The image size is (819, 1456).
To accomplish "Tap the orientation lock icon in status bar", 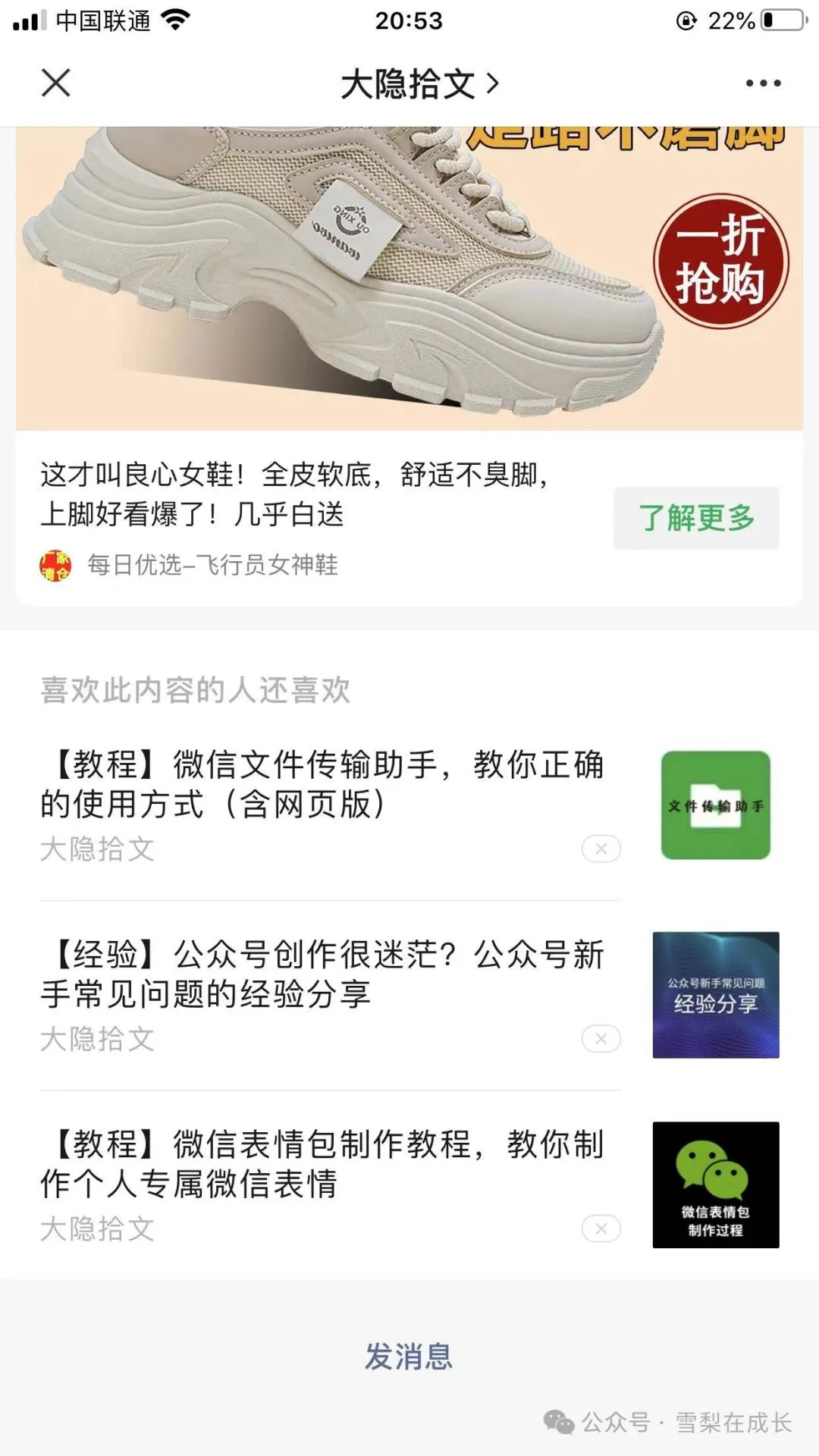I will (685, 19).
